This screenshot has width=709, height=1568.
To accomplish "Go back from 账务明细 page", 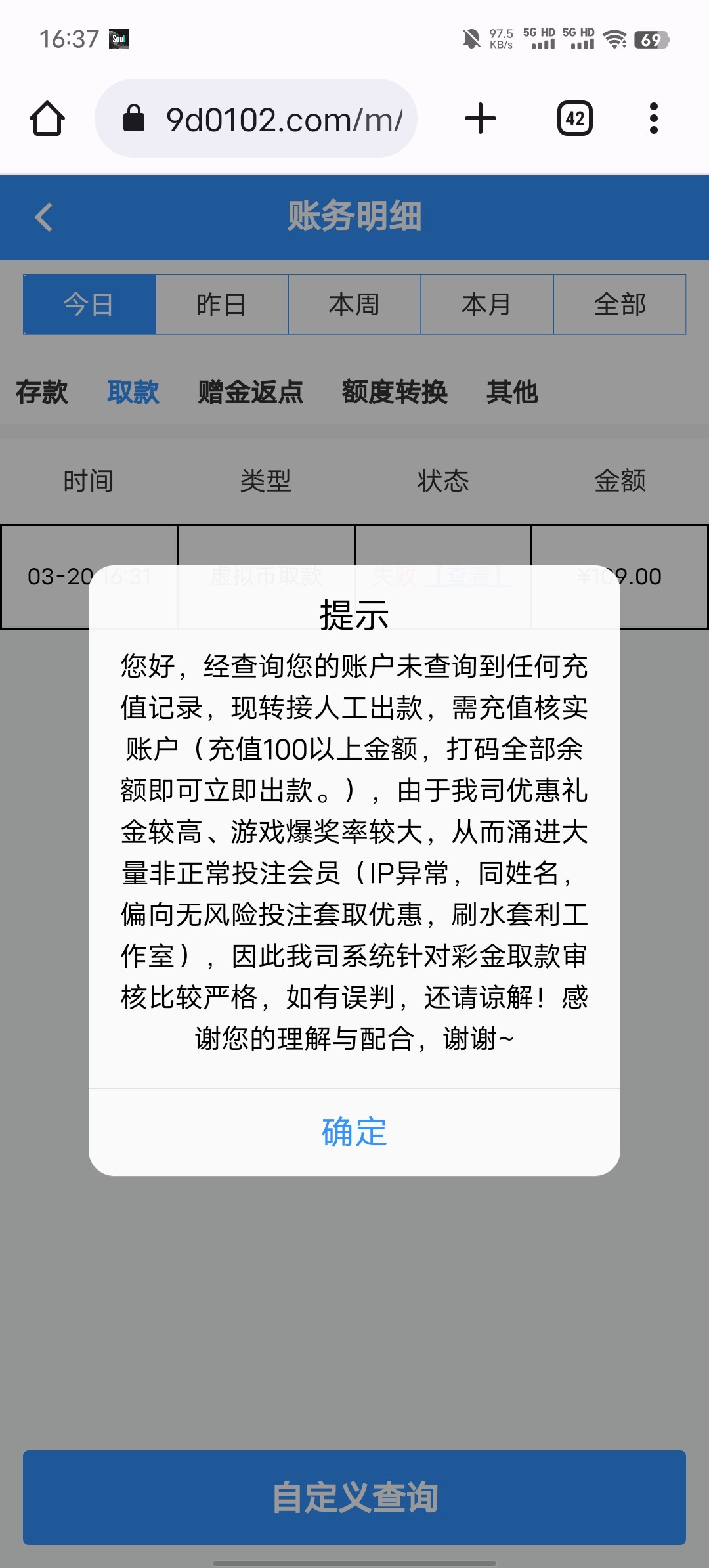I will (x=44, y=217).
